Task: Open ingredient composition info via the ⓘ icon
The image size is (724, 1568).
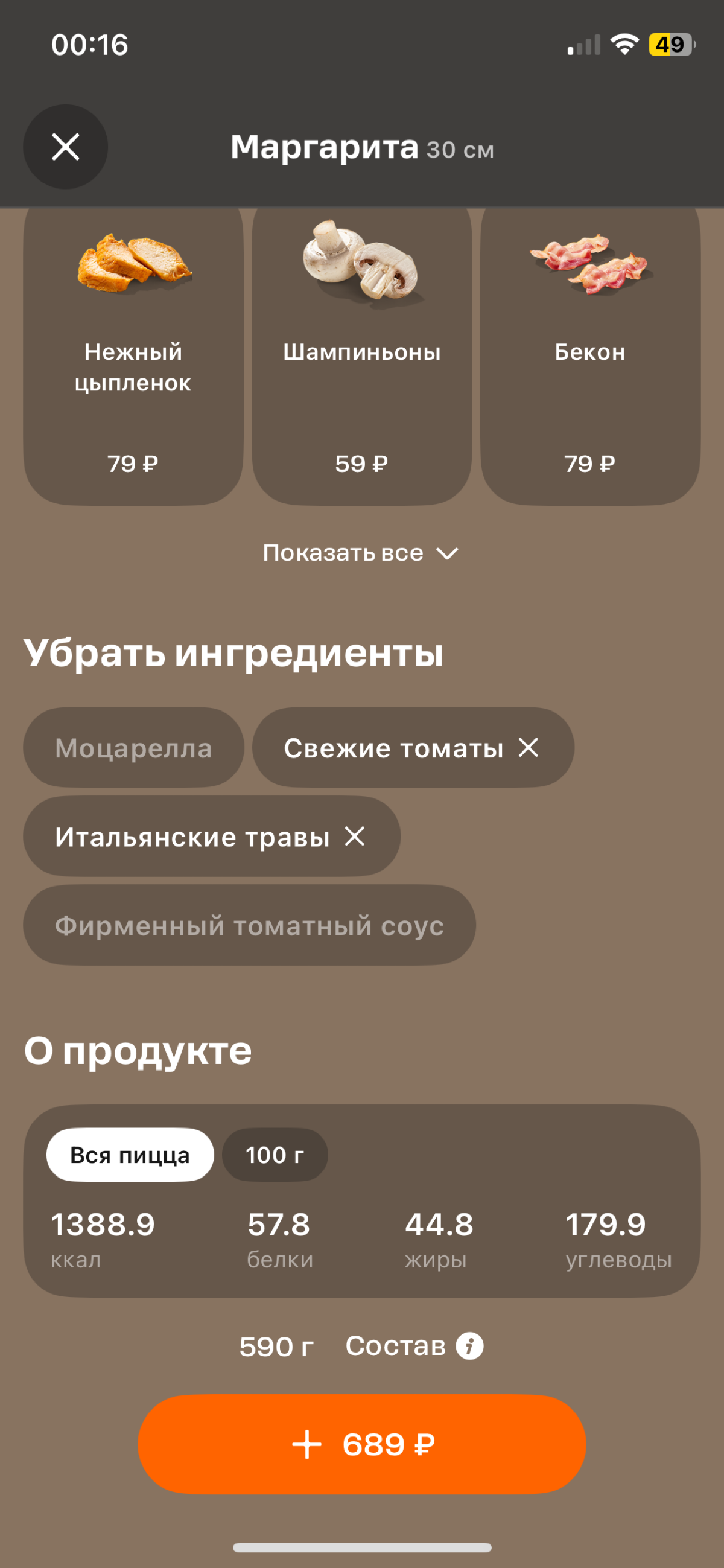Action: click(468, 1345)
